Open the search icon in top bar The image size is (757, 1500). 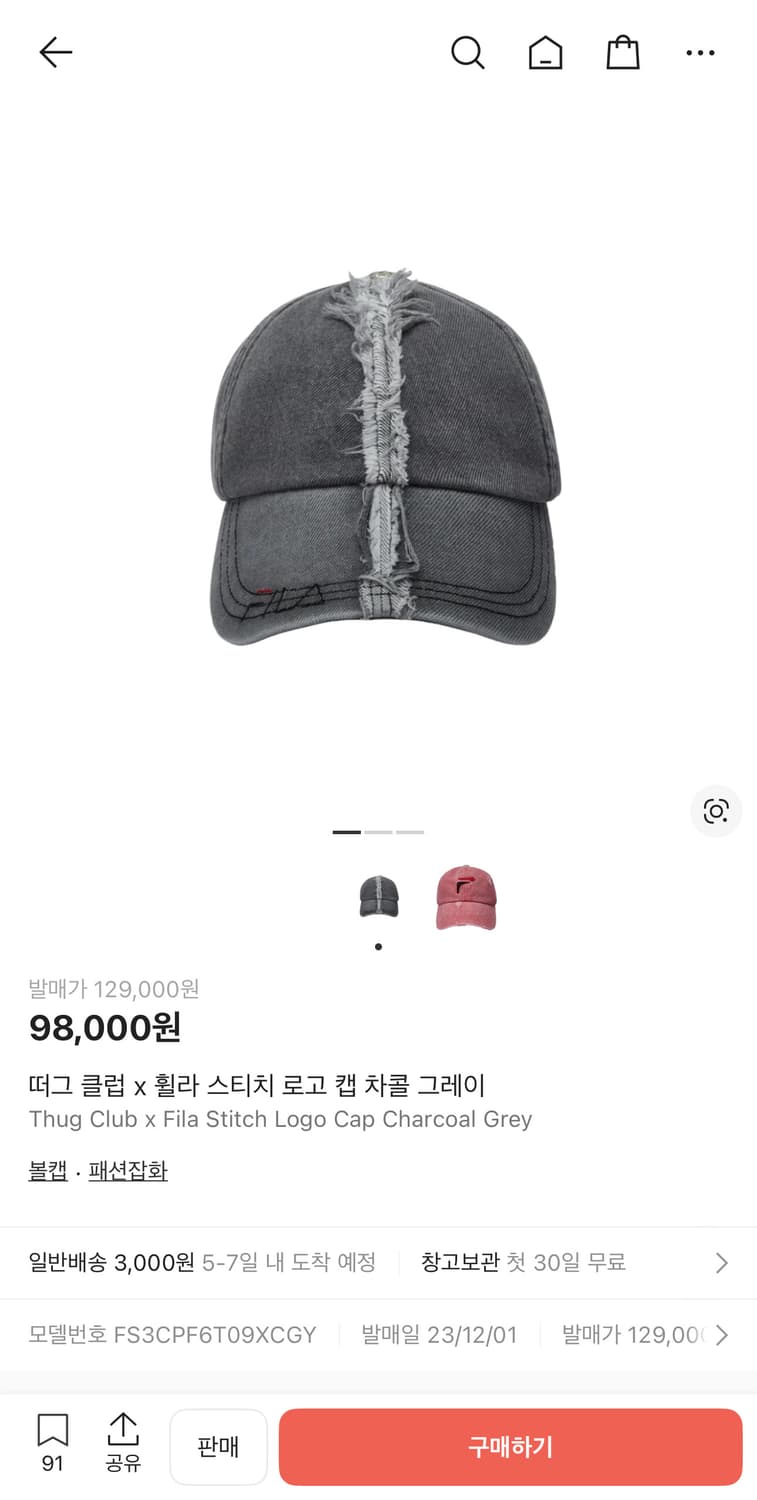coord(468,52)
